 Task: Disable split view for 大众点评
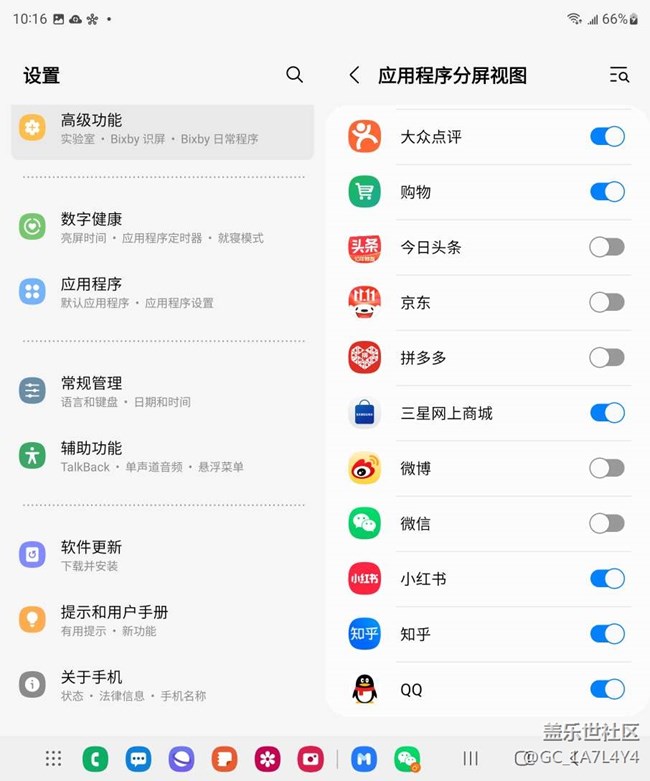(607, 137)
